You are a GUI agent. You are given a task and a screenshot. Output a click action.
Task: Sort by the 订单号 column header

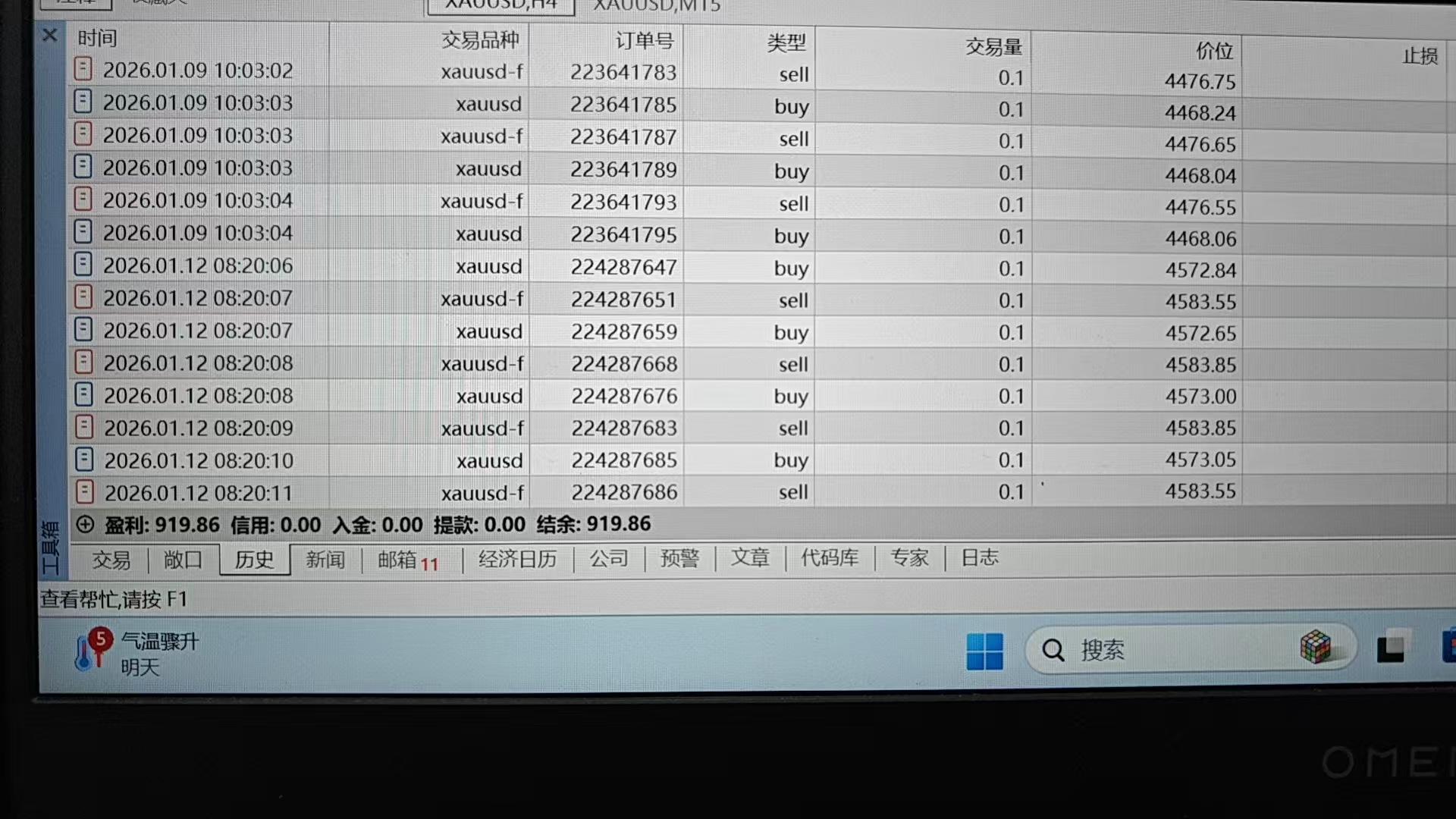[x=644, y=40]
